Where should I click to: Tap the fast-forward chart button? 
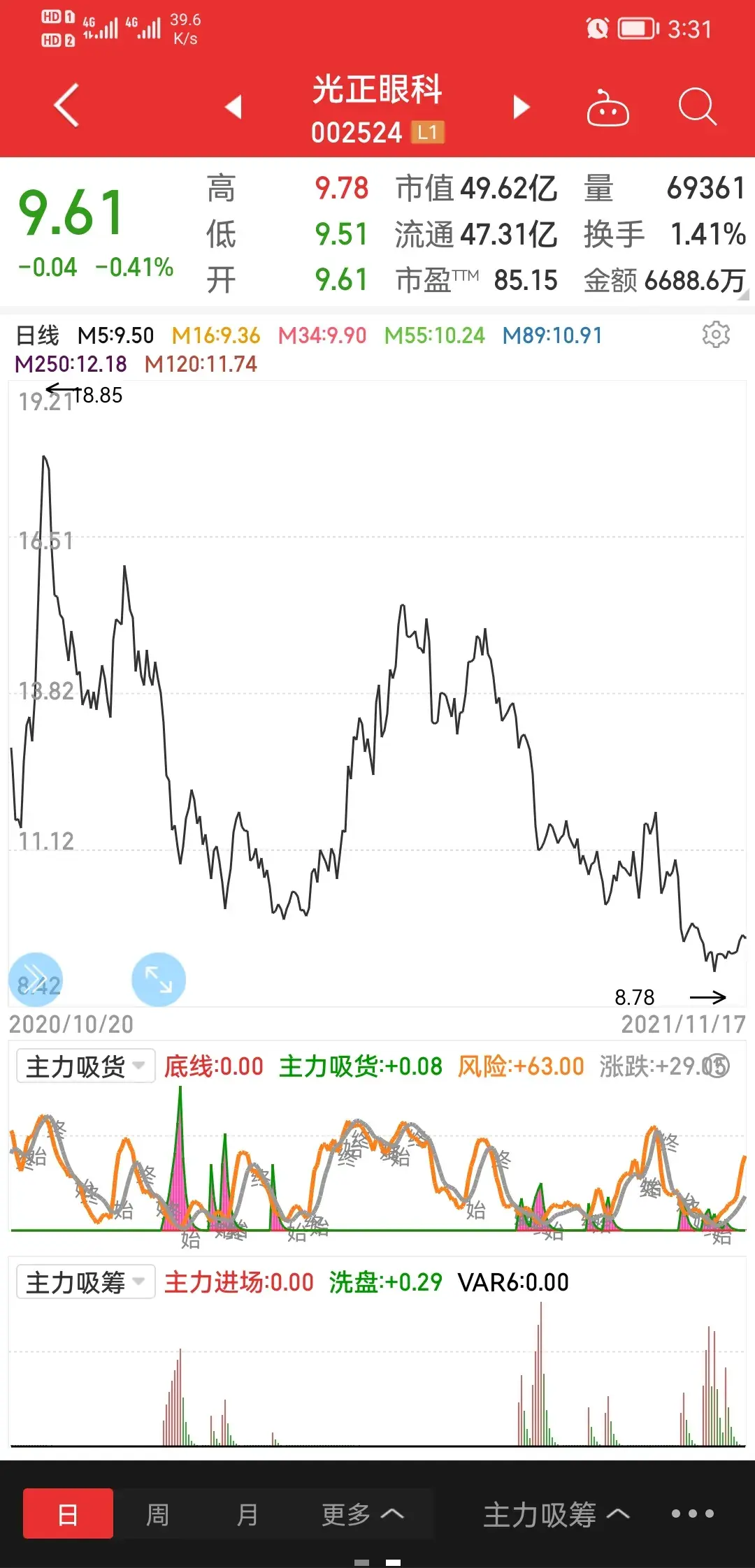(x=36, y=979)
